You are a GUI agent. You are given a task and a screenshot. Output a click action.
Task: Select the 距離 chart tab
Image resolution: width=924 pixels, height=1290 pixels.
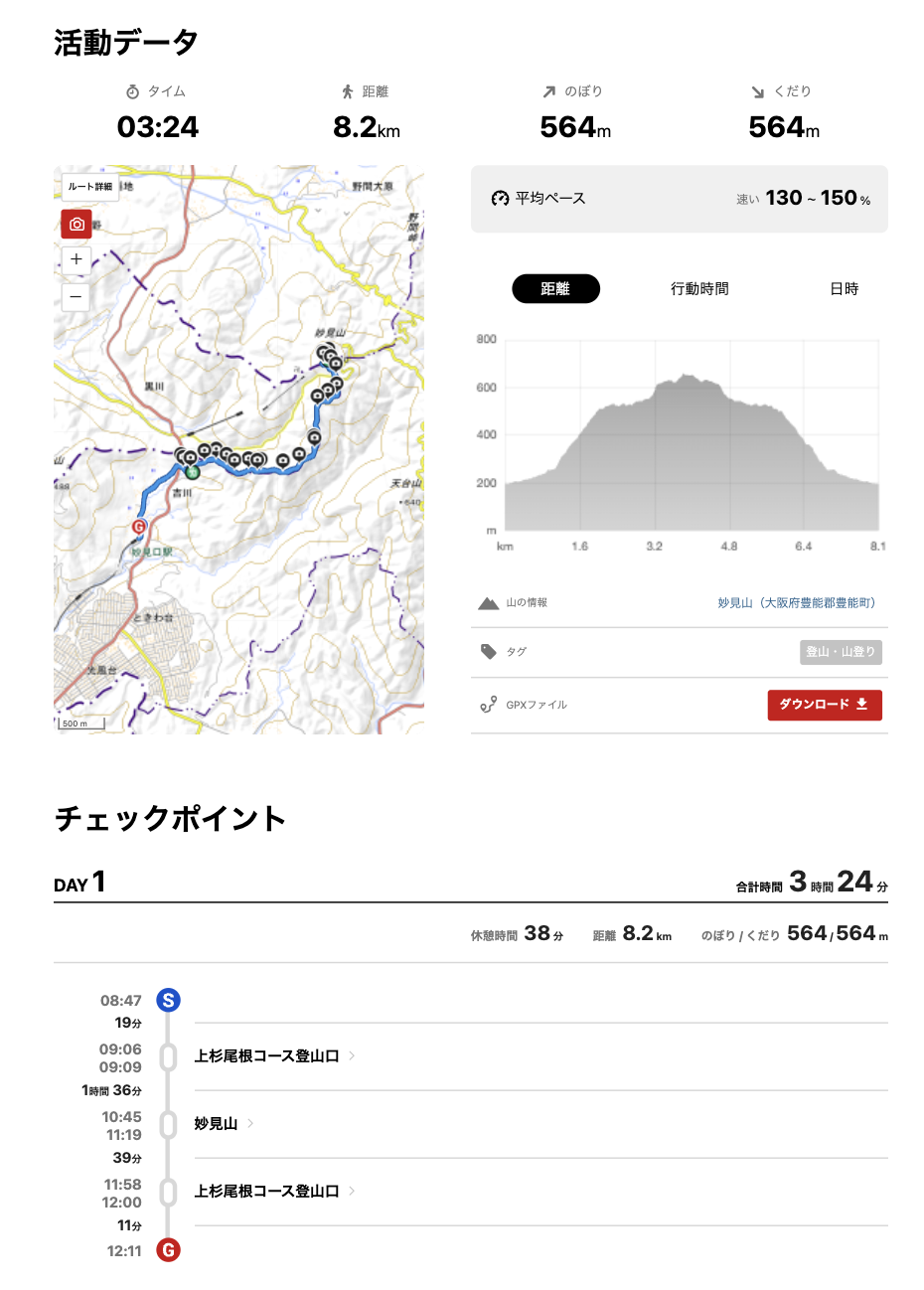click(x=555, y=289)
